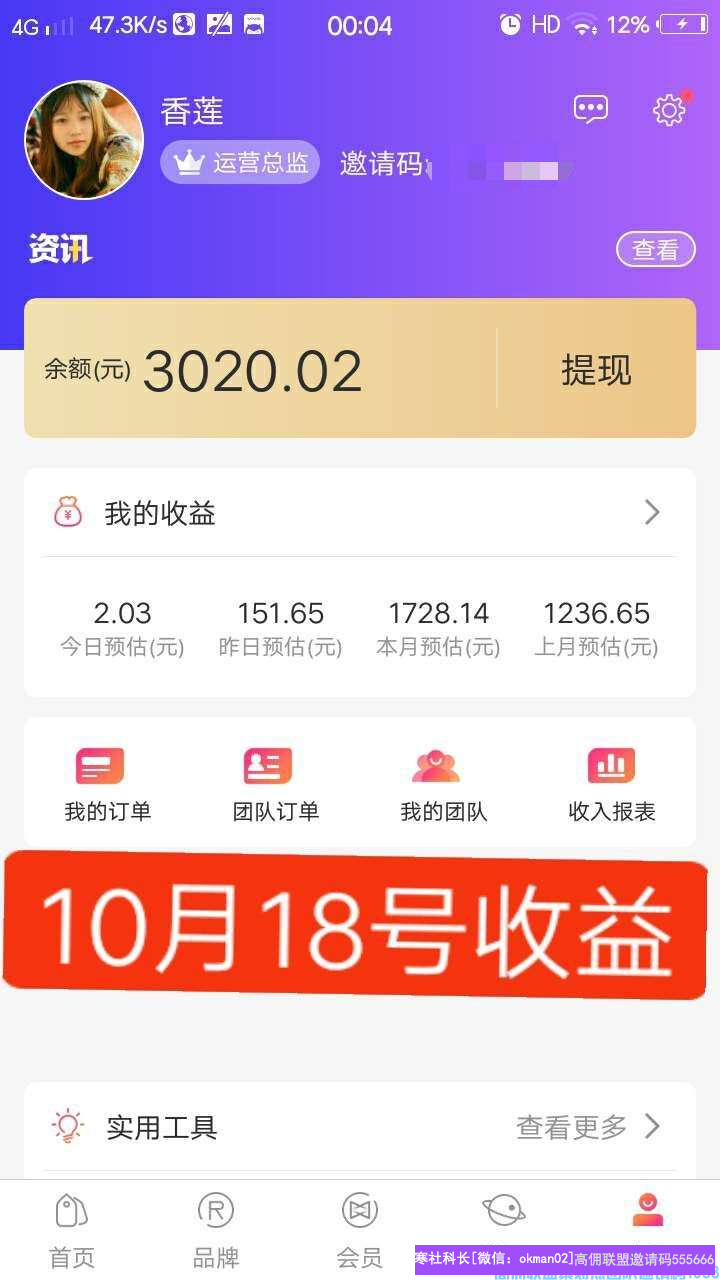The image size is (720, 1280).
Task: Switch to the 会员 tab
Action: click(360, 1230)
